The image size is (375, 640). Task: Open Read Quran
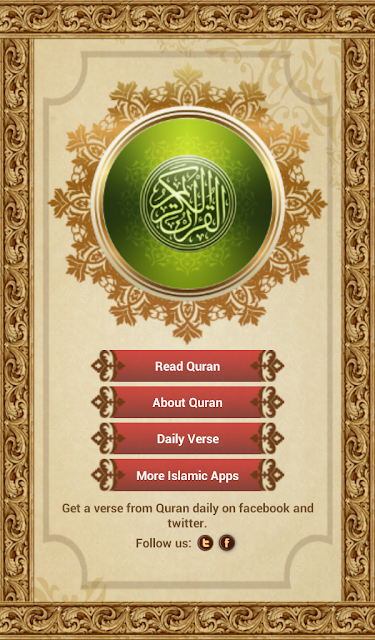pos(187,366)
